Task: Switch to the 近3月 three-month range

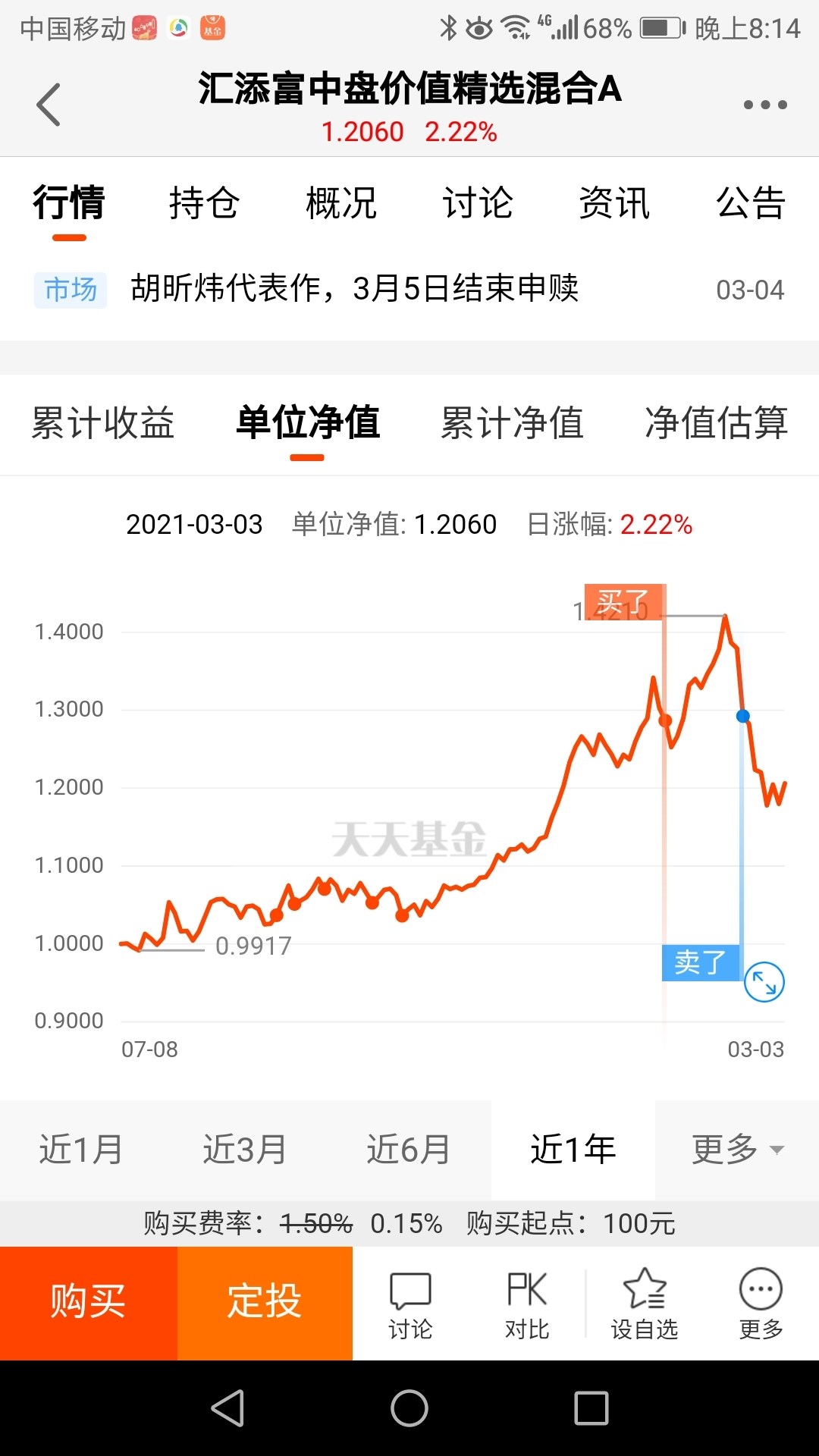Action: (x=244, y=1149)
